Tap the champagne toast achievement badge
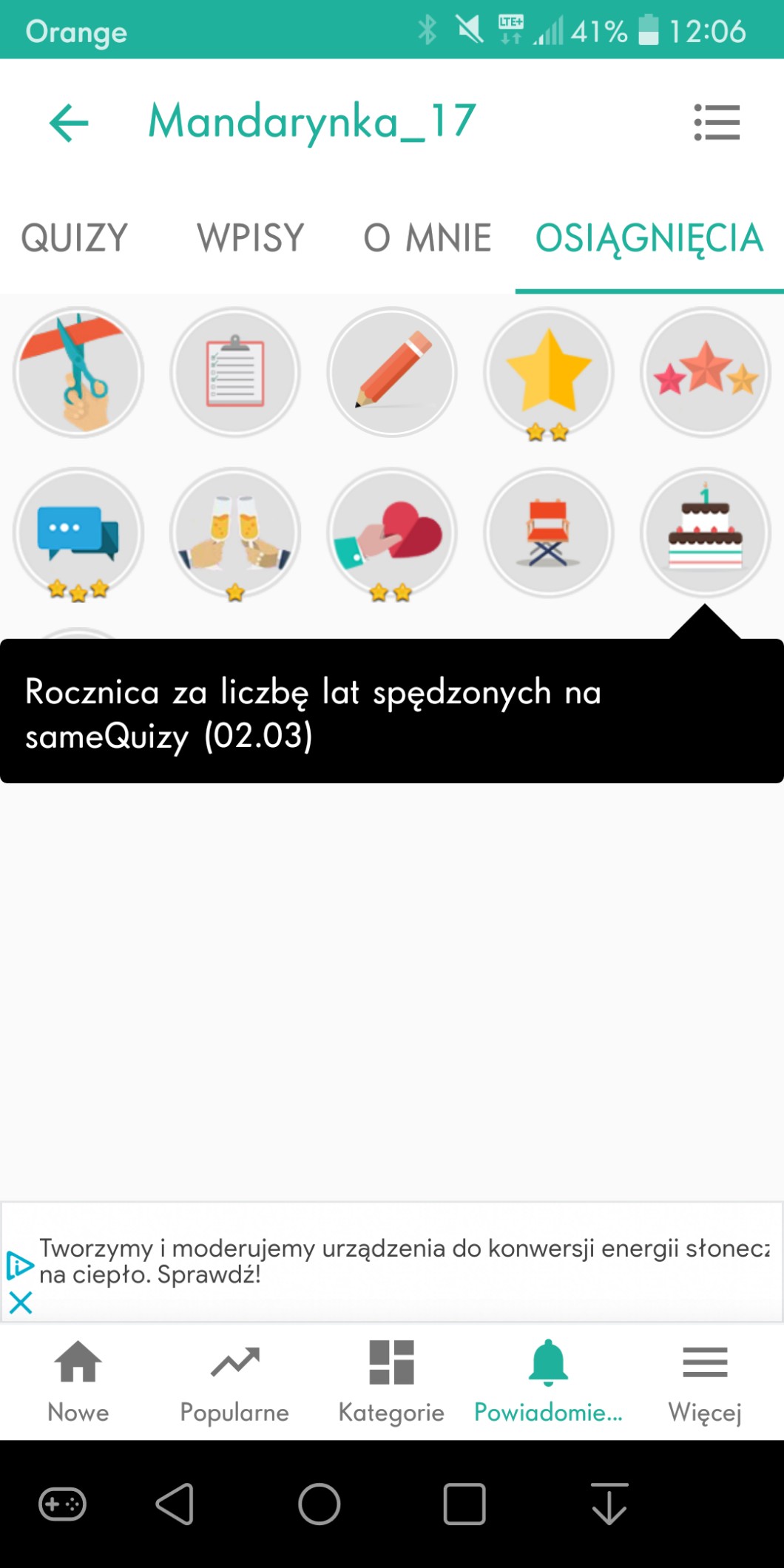The height and width of the screenshot is (1568, 784). 235,533
